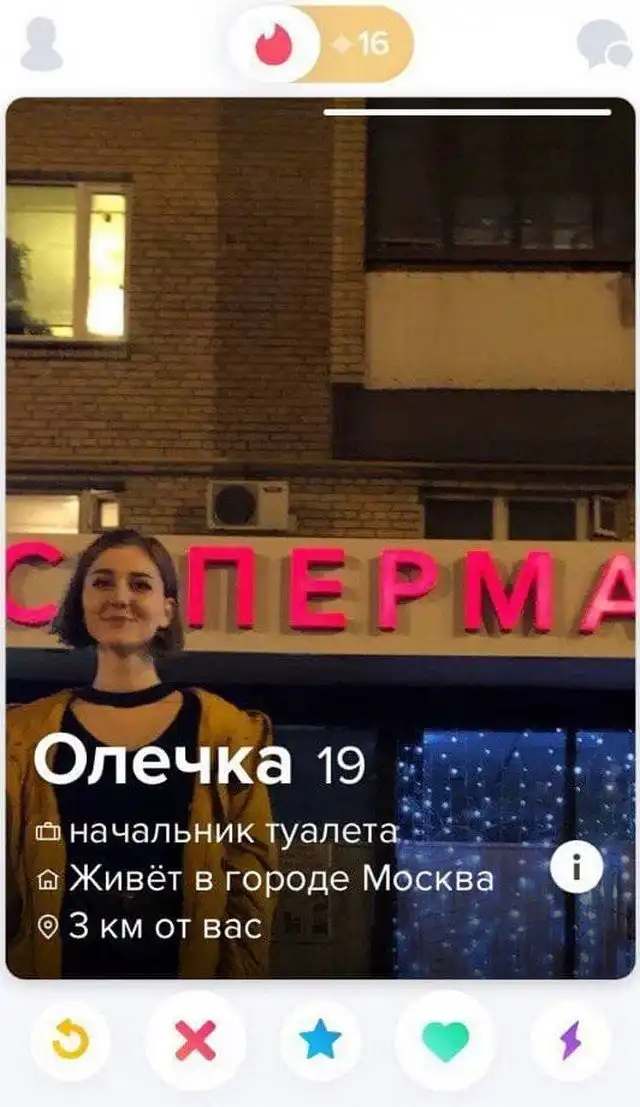This screenshot has width=640, height=1107.
Task: Open the messages chat bubbles
Action: (603, 45)
